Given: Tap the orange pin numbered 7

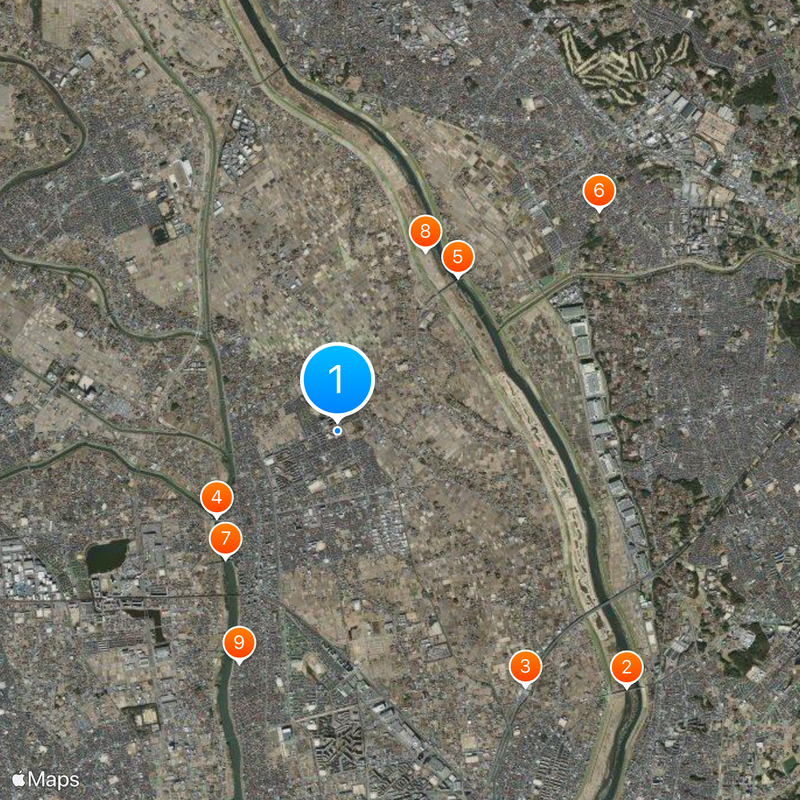Looking at the screenshot, I should point(226,539).
